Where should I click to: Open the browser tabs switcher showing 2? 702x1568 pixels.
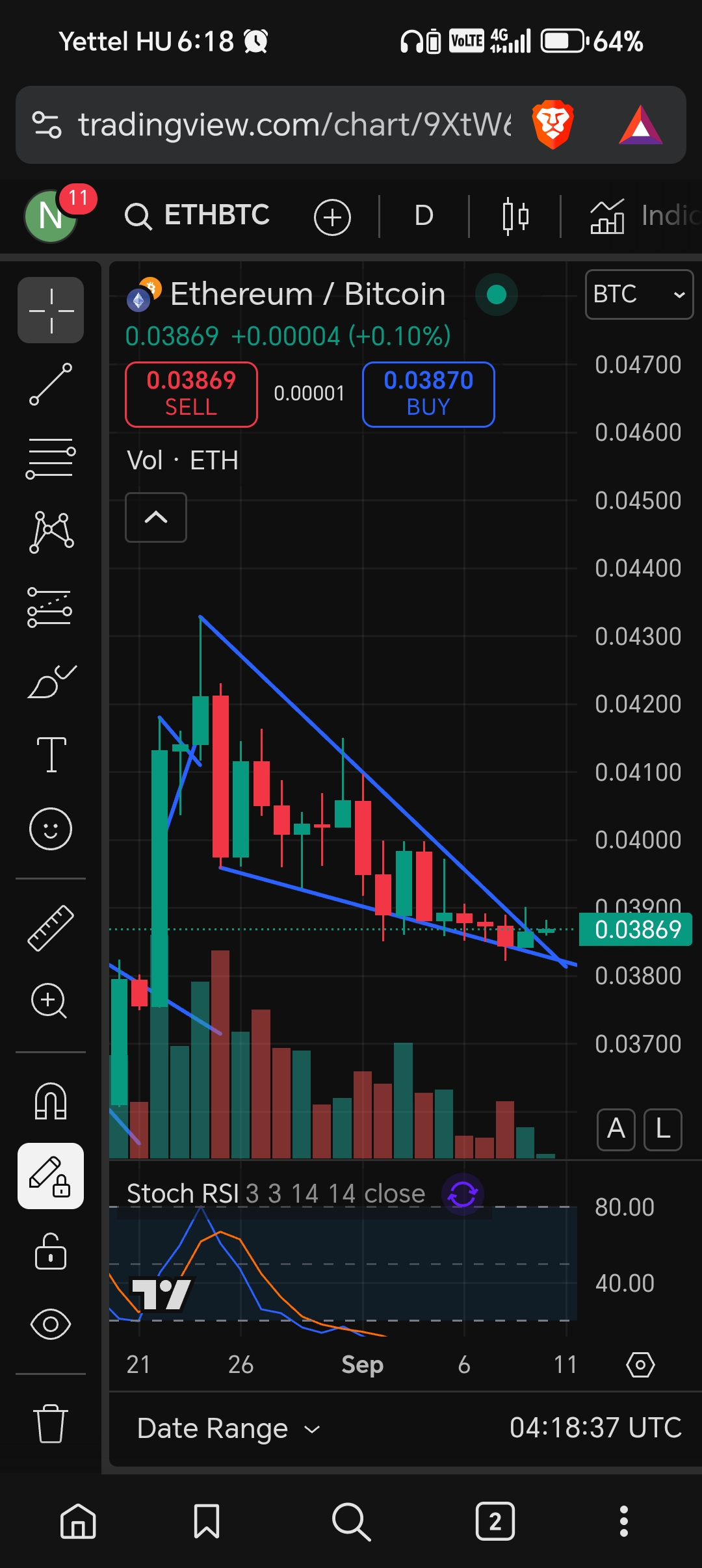[x=495, y=1521]
